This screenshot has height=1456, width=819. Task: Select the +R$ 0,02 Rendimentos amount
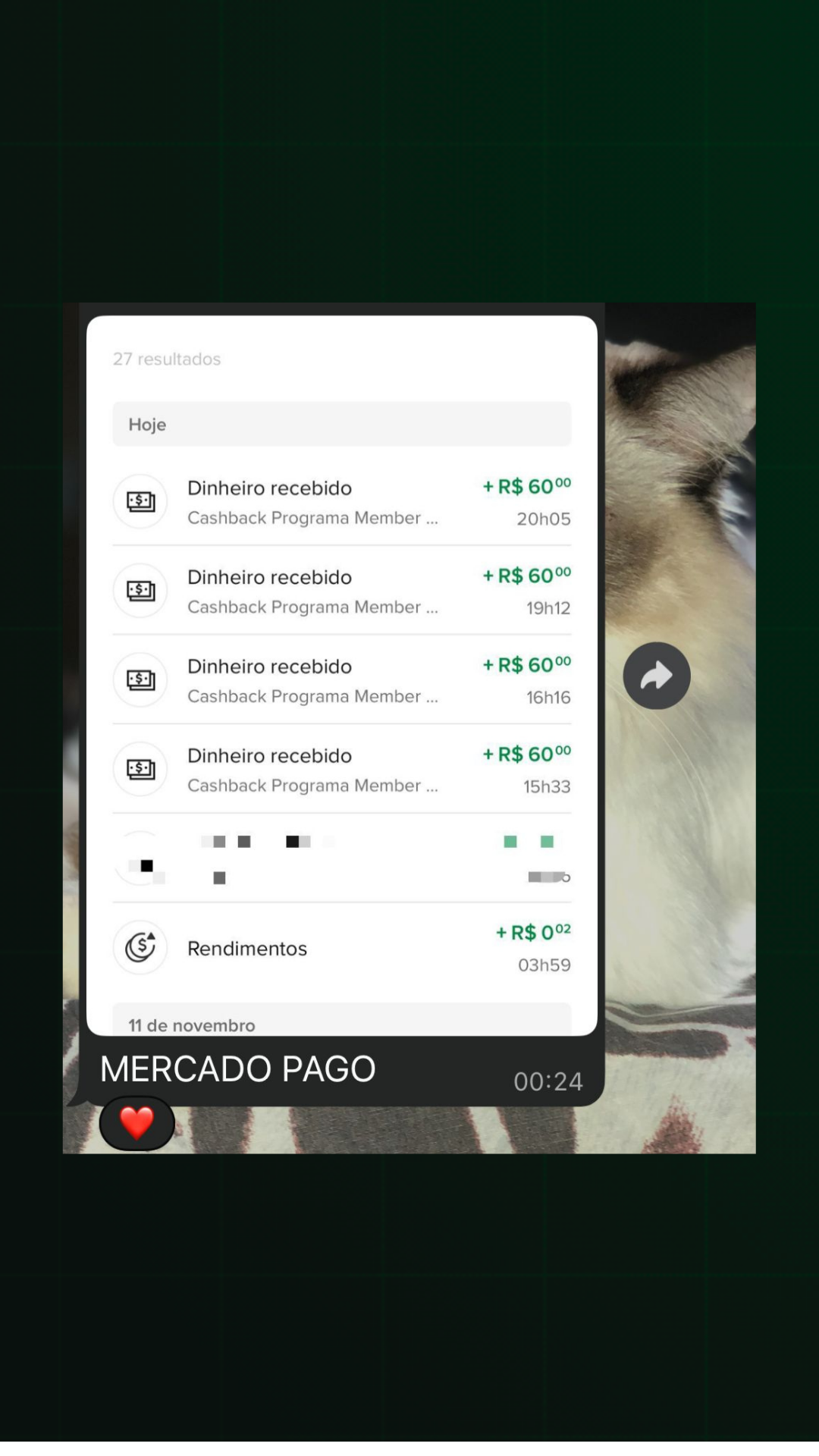tap(533, 932)
